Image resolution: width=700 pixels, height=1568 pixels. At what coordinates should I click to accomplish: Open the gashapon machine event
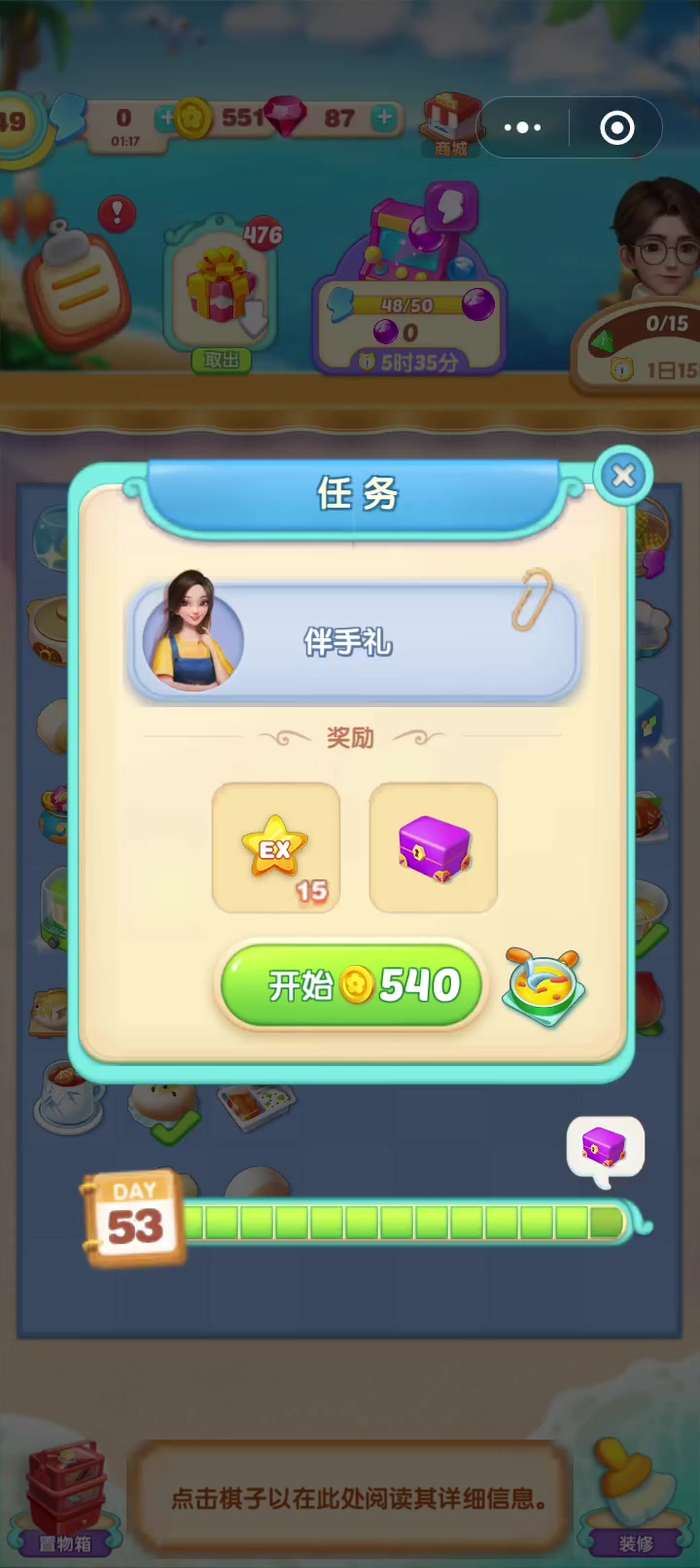pyautogui.click(x=408, y=282)
